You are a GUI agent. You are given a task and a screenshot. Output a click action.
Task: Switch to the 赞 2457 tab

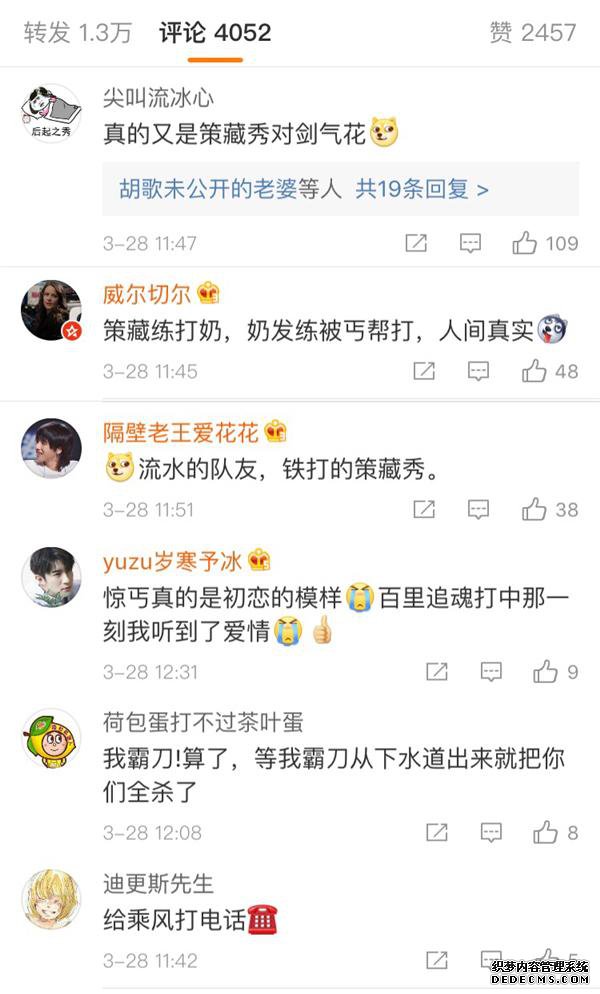click(x=533, y=32)
